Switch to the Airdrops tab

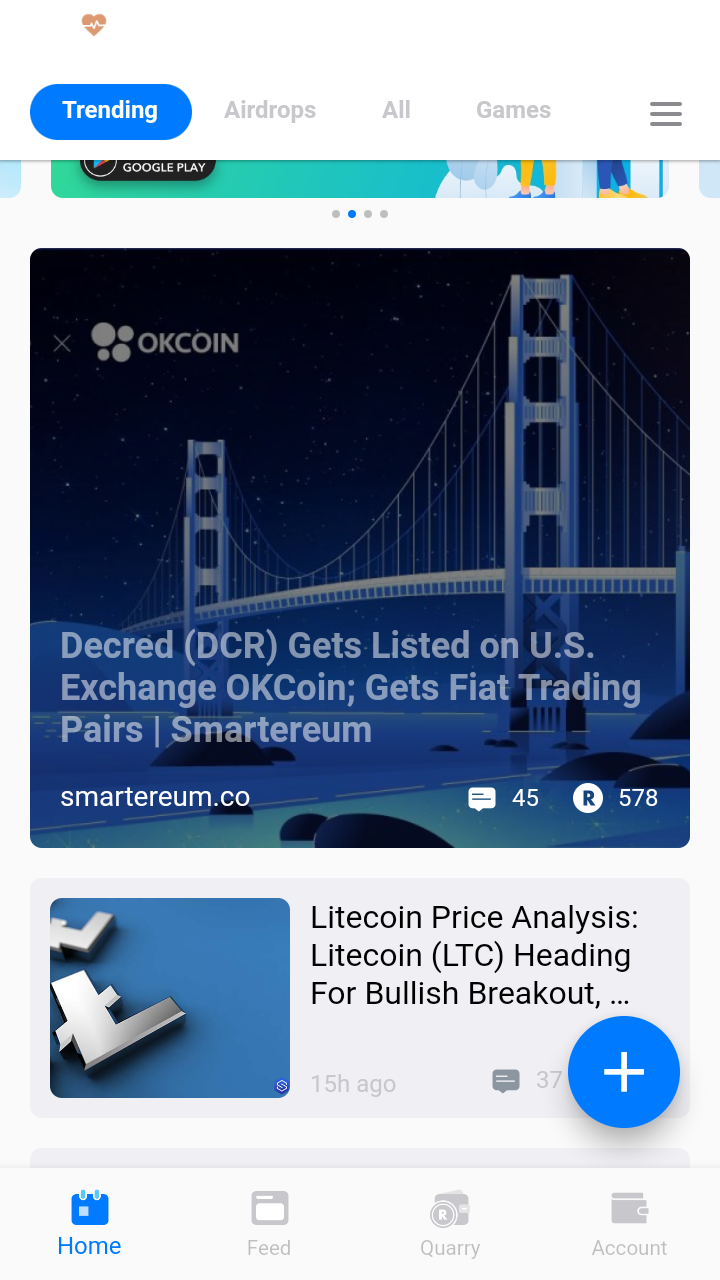click(270, 111)
